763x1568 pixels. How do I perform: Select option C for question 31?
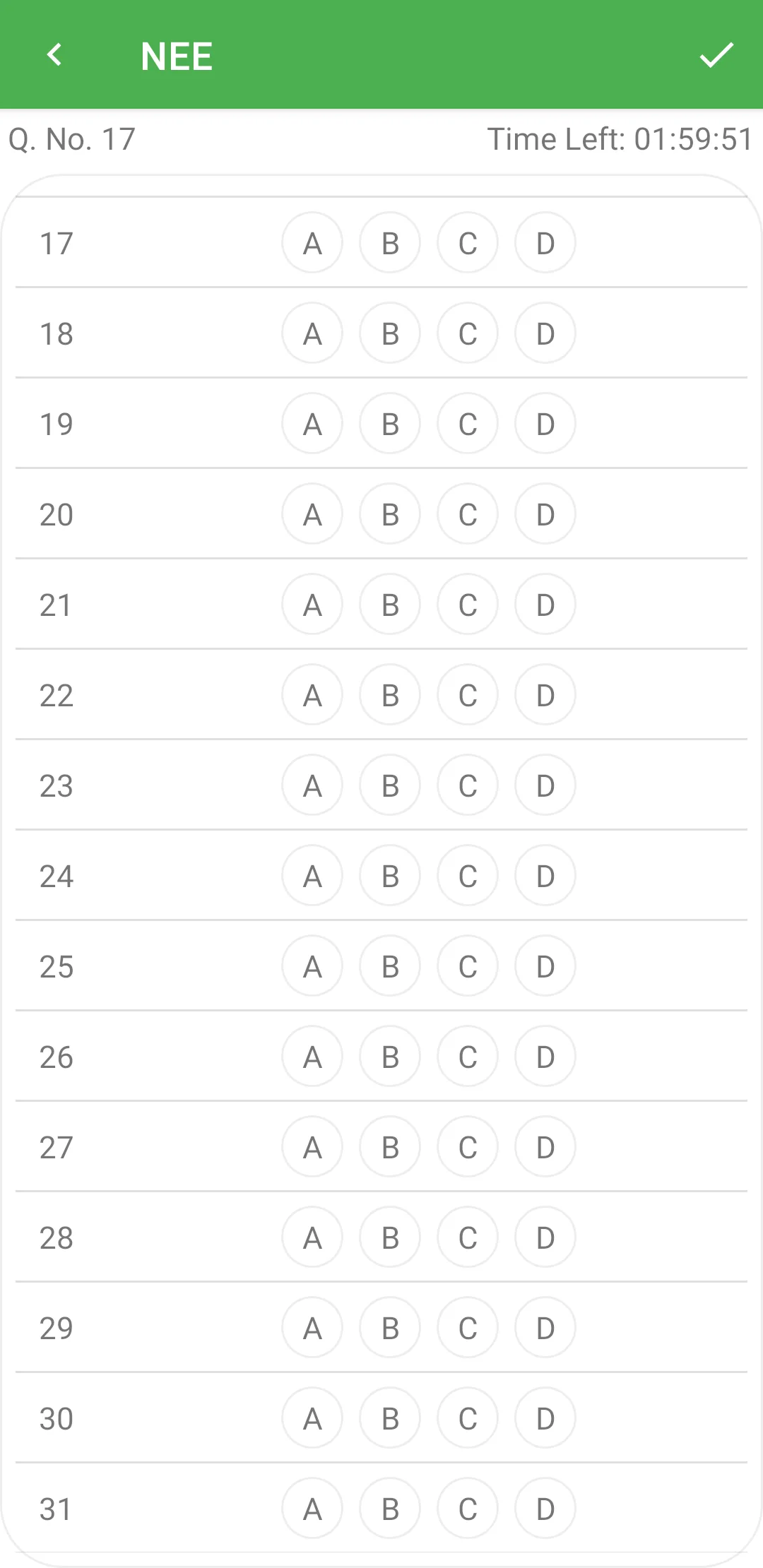tap(467, 1509)
